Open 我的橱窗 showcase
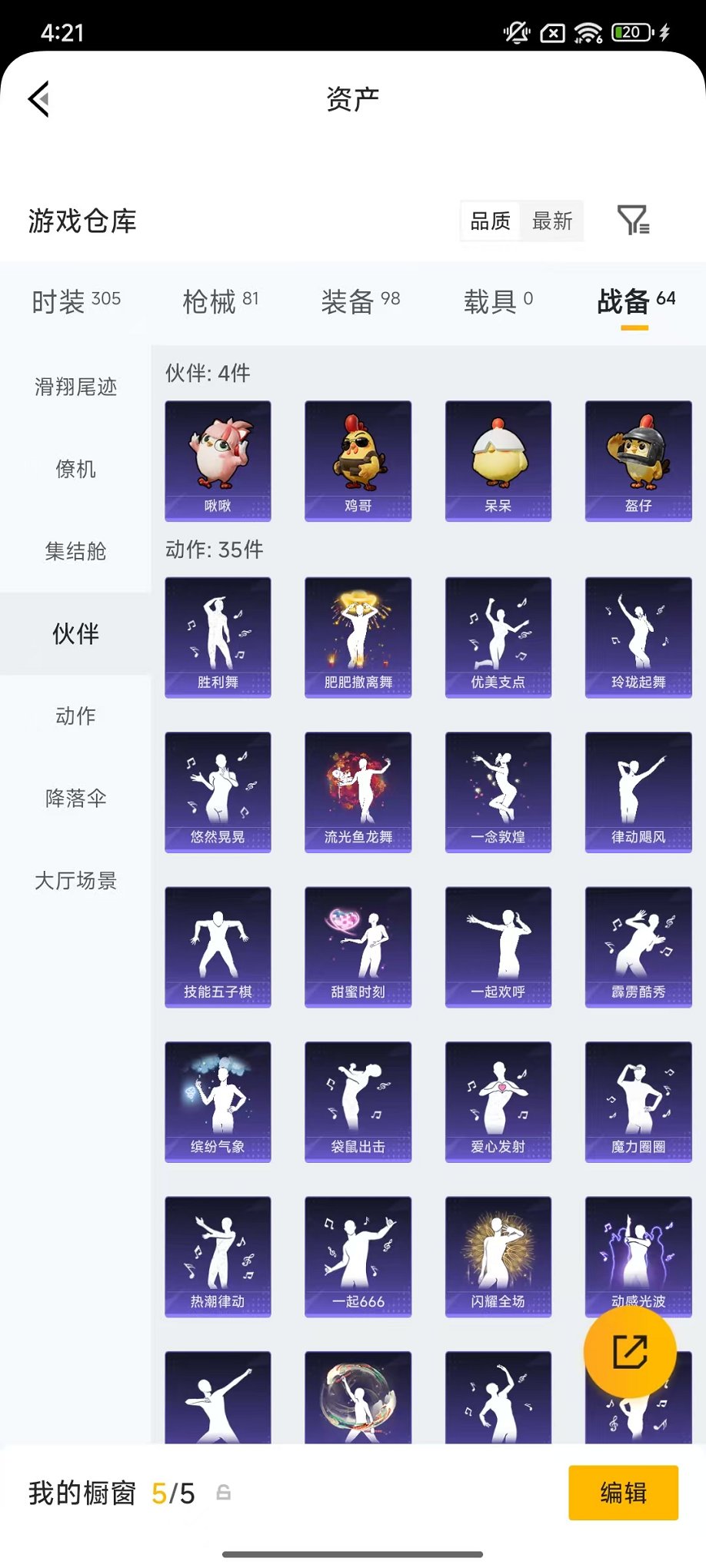The height and width of the screenshot is (1568, 706). [x=79, y=1493]
